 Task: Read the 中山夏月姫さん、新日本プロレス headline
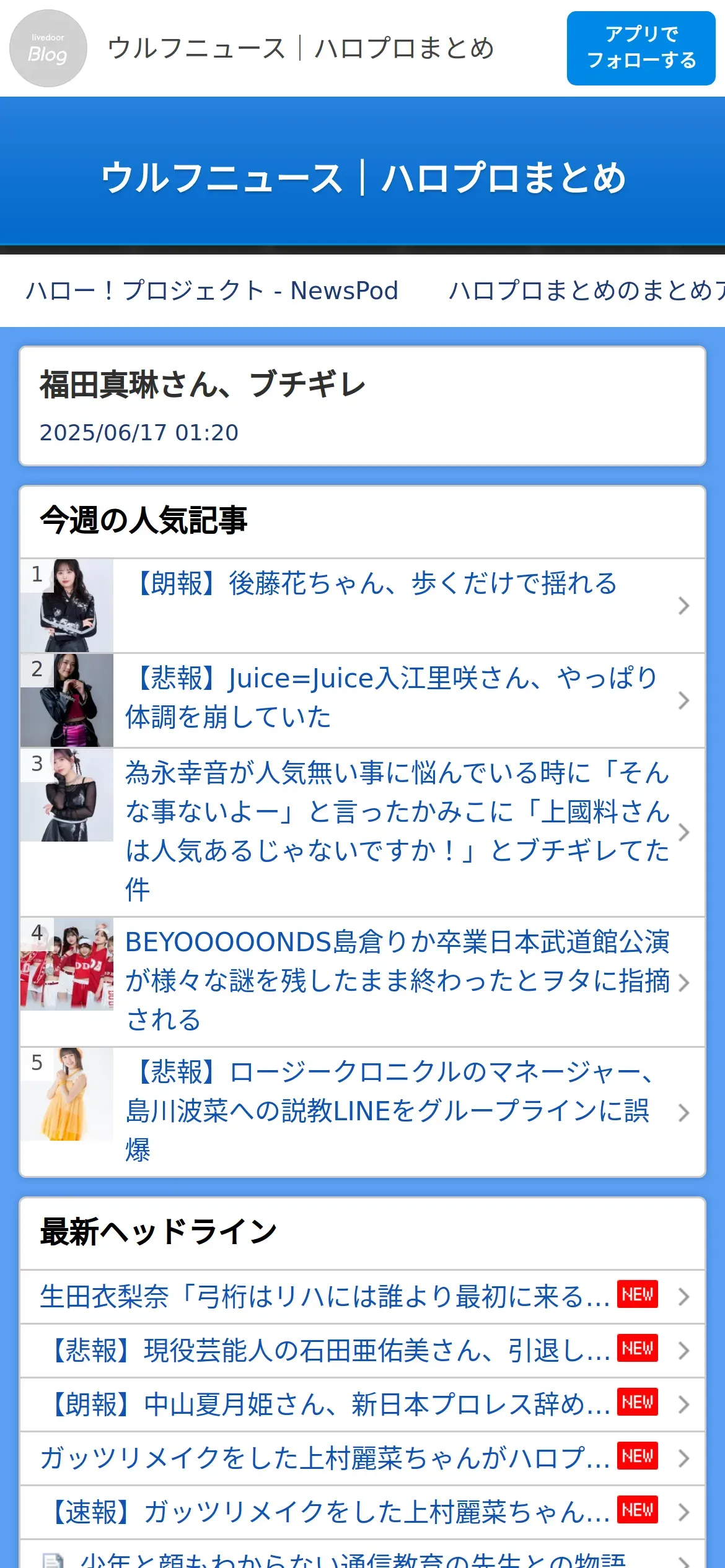click(x=331, y=1405)
